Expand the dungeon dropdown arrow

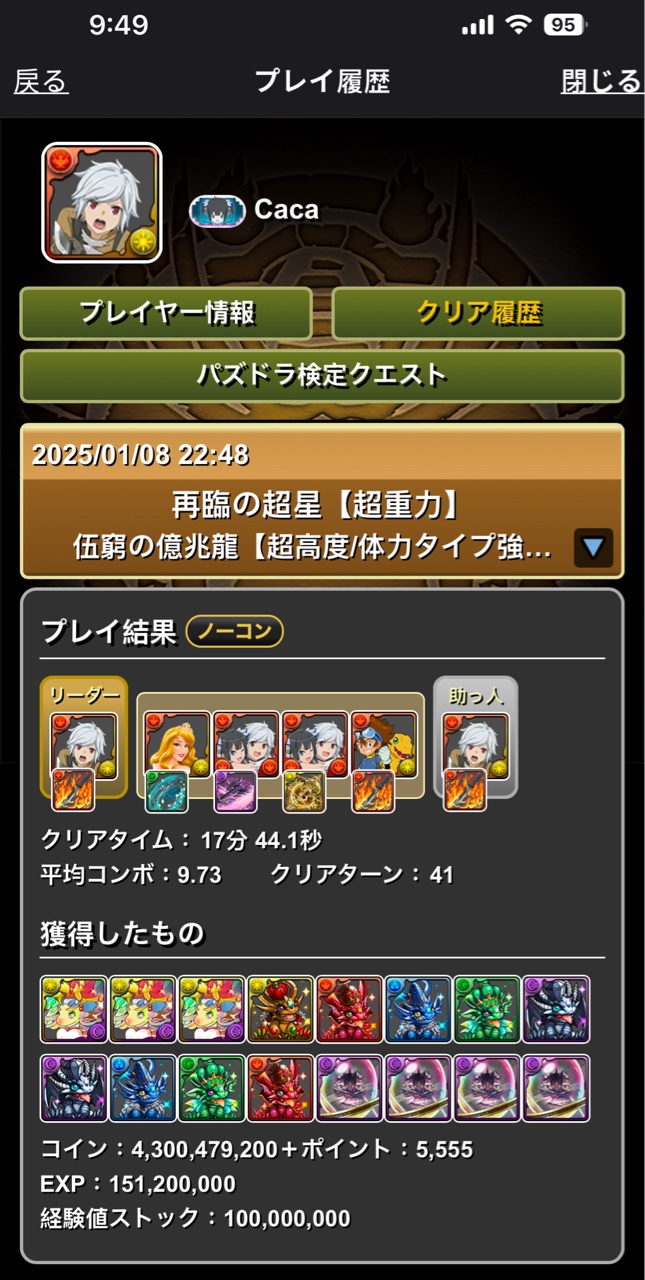click(x=593, y=548)
